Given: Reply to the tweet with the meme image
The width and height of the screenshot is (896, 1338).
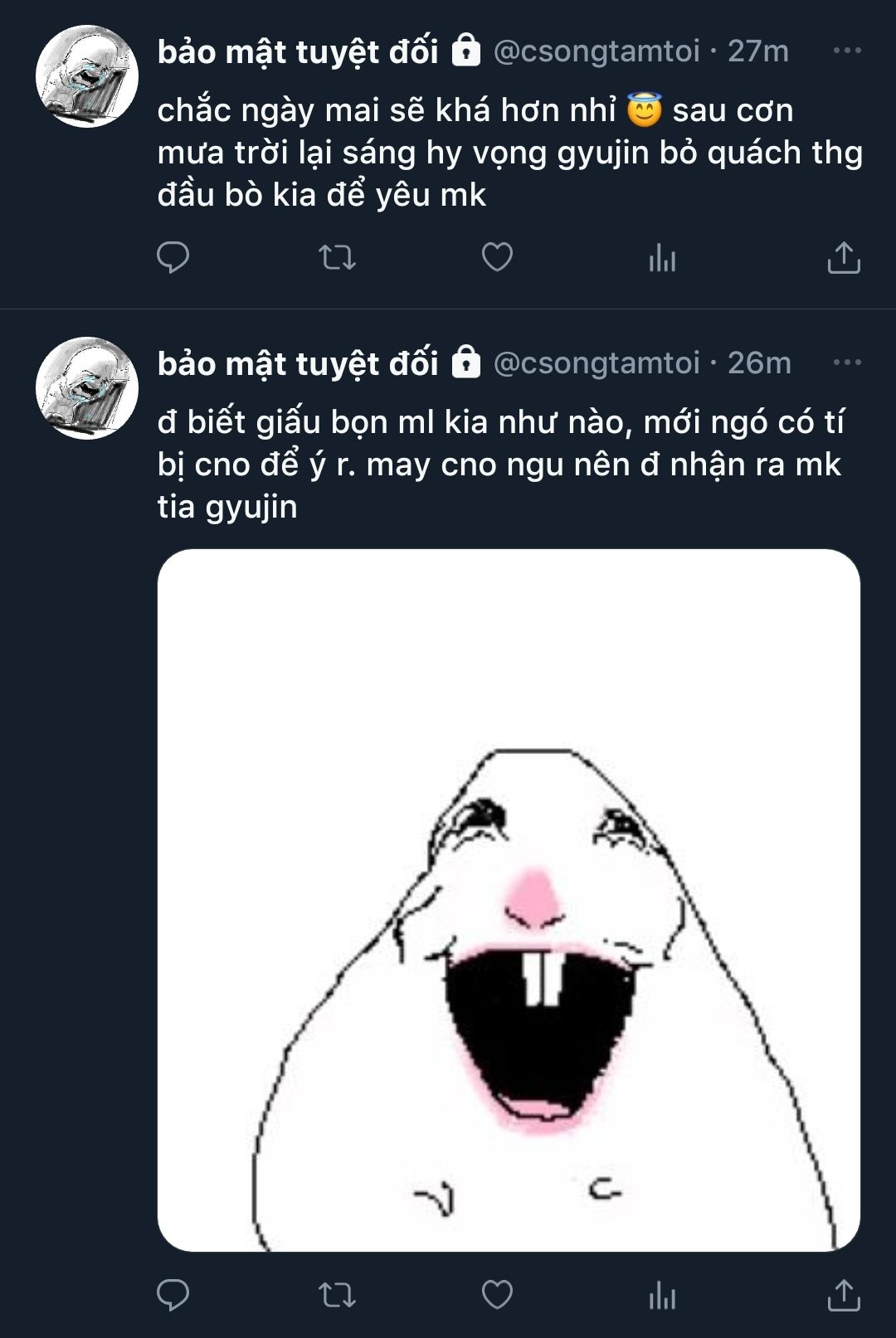Looking at the screenshot, I should click(173, 1295).
